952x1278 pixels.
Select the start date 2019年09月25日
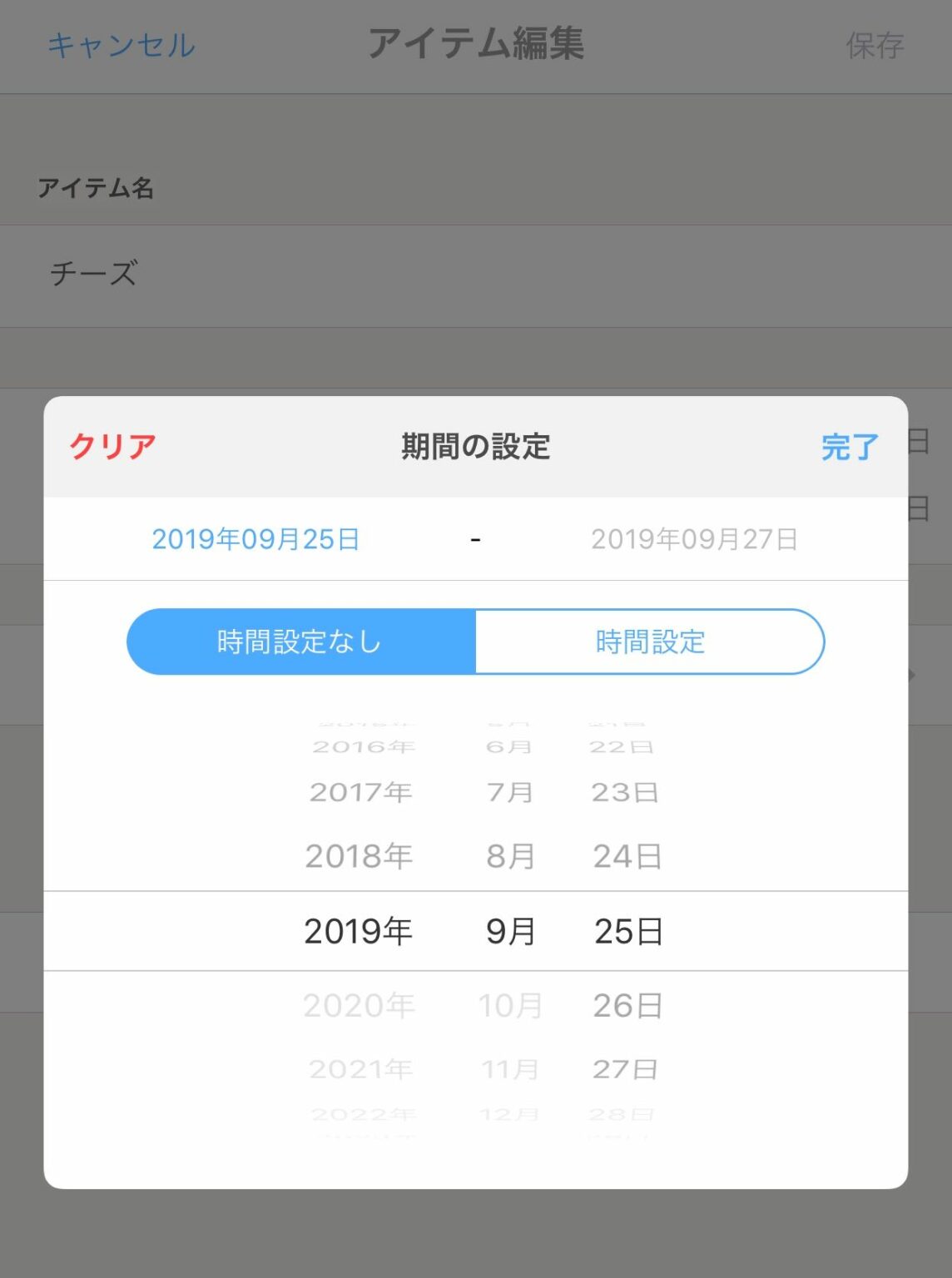[x=255, y=538]
